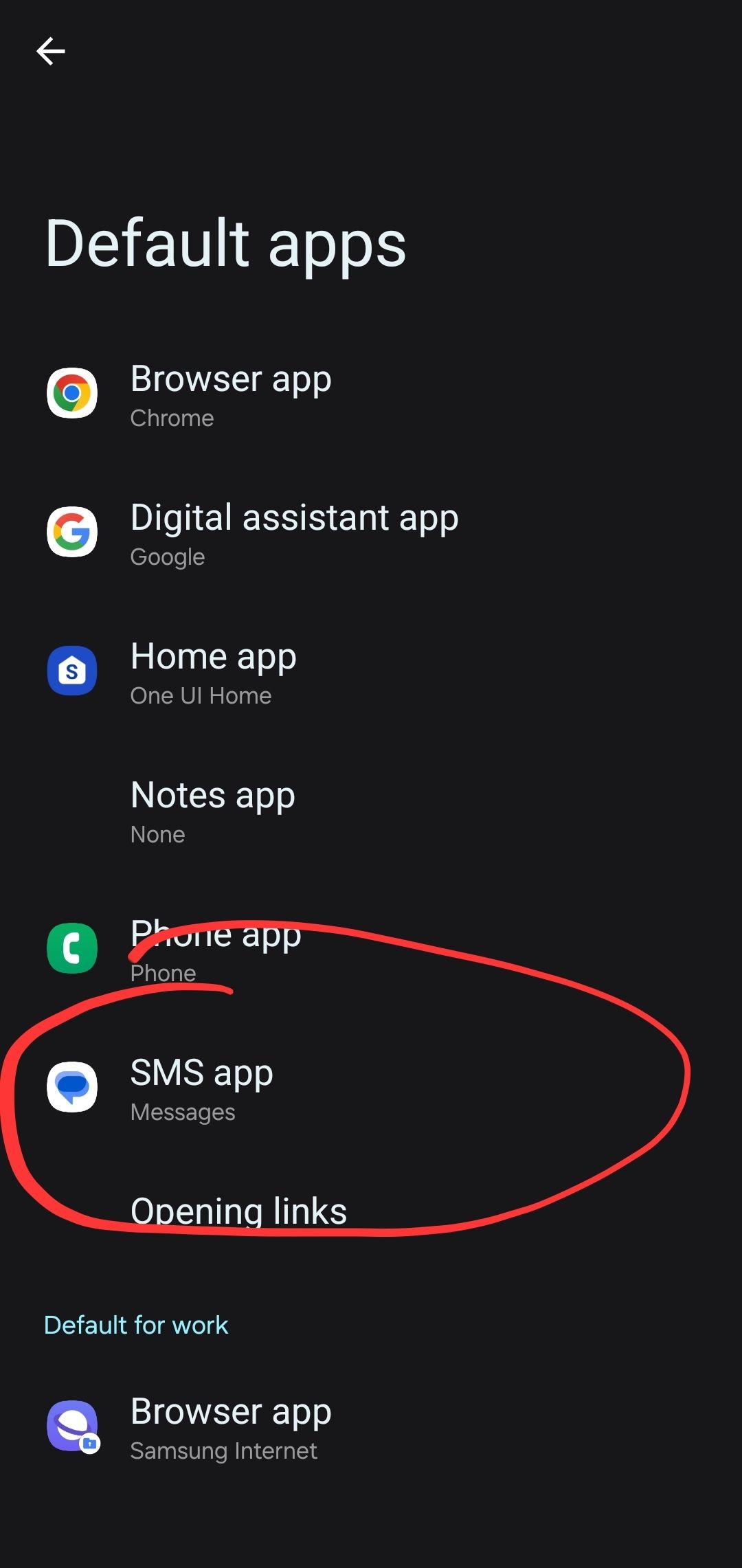Screen dimensions: 742x1568
Task: Open the Phone app default setting
Action: pos(371,950)
